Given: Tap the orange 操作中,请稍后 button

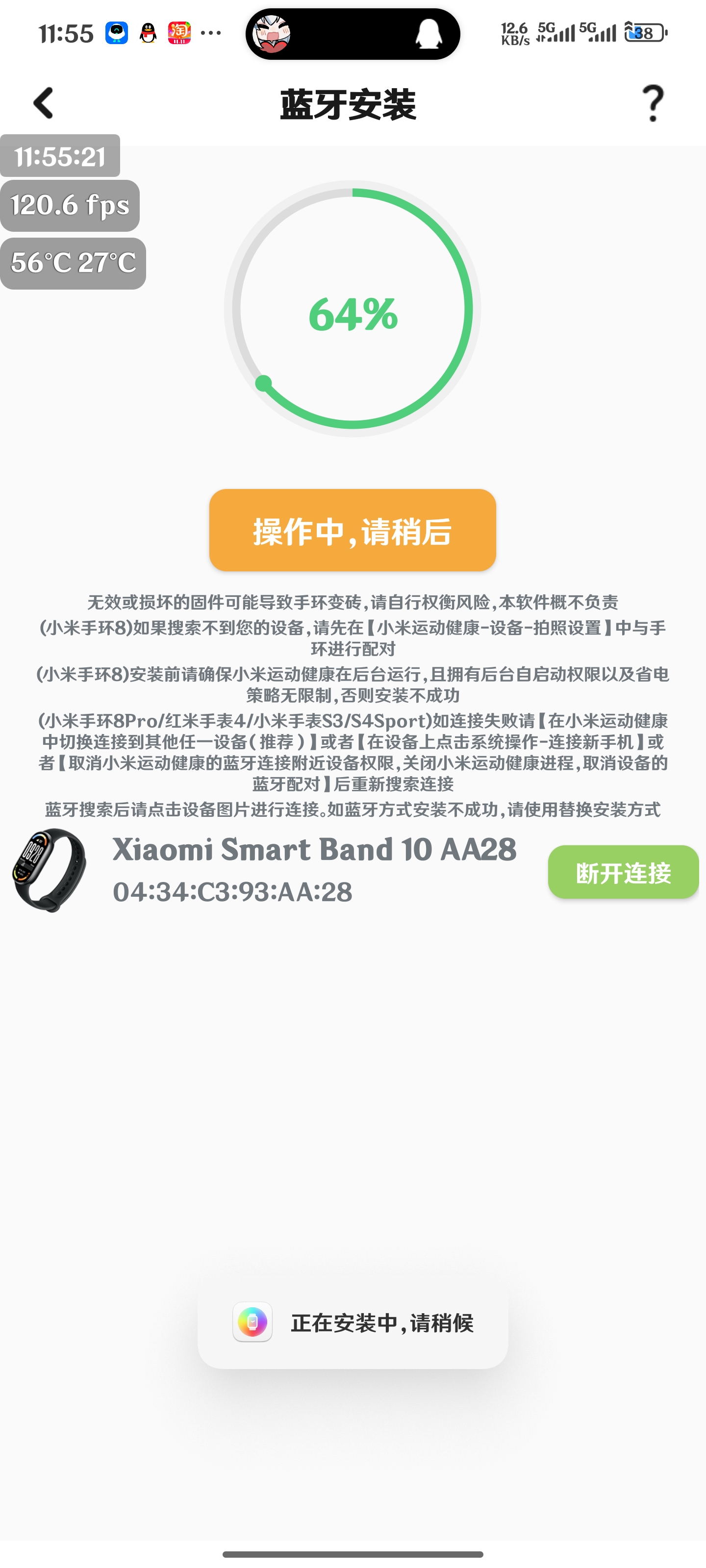Looking at the screenshot, I should click(352, 530).
